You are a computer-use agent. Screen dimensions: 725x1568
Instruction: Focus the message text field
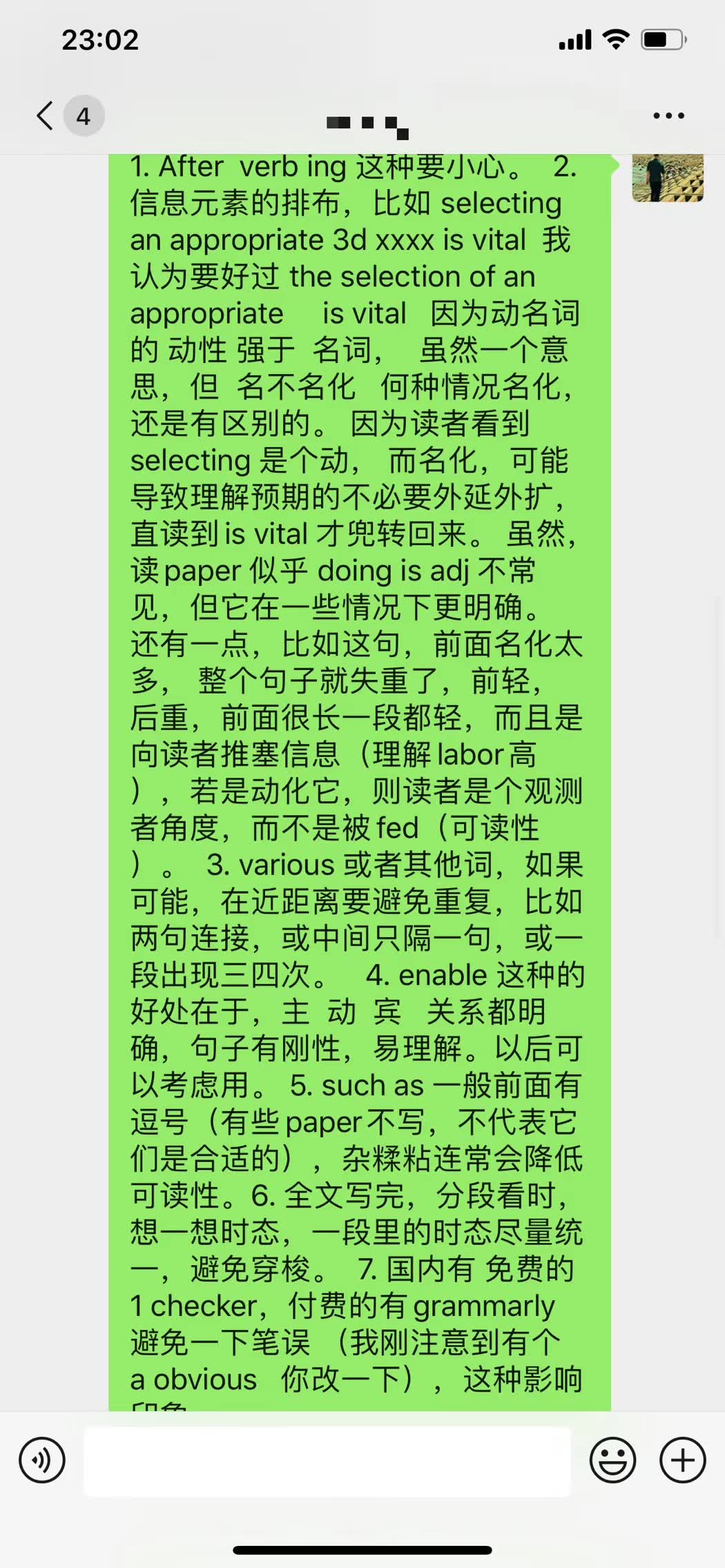[x=327, y=1460]
